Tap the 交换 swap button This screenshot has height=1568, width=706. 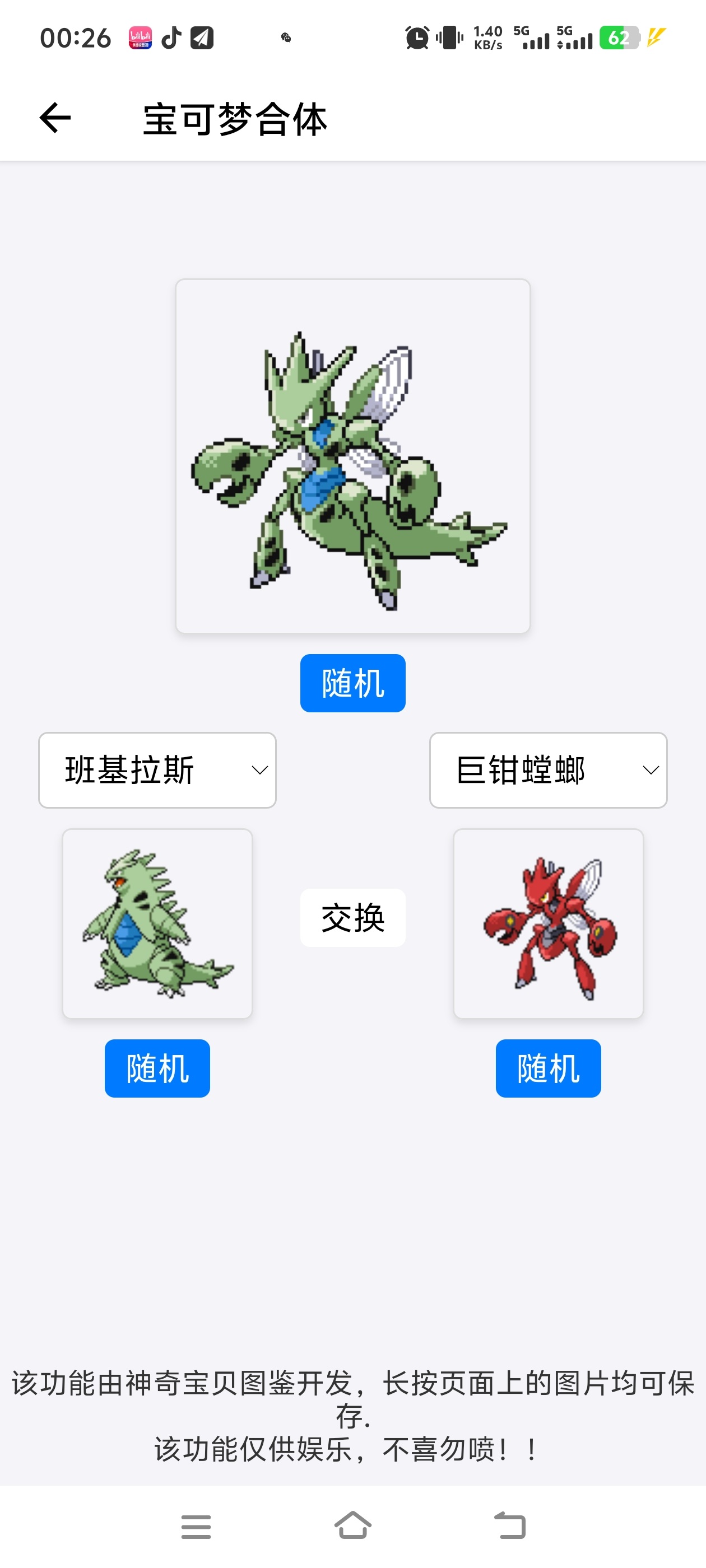point(352,917)
